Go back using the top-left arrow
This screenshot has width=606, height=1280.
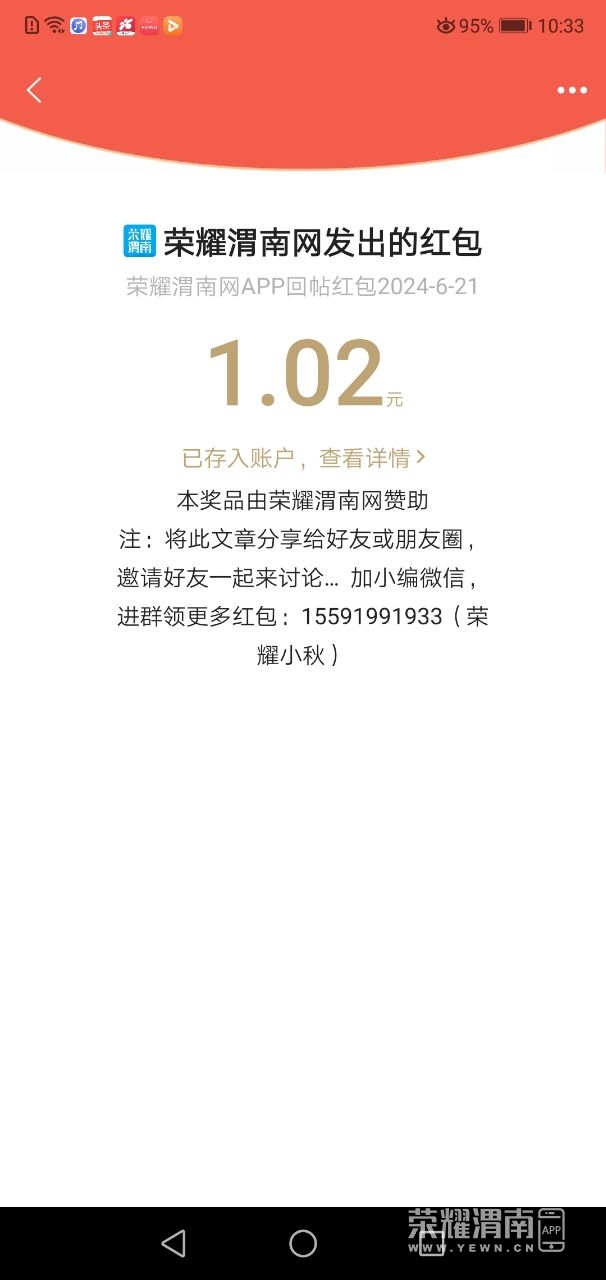tap(34, 90)
